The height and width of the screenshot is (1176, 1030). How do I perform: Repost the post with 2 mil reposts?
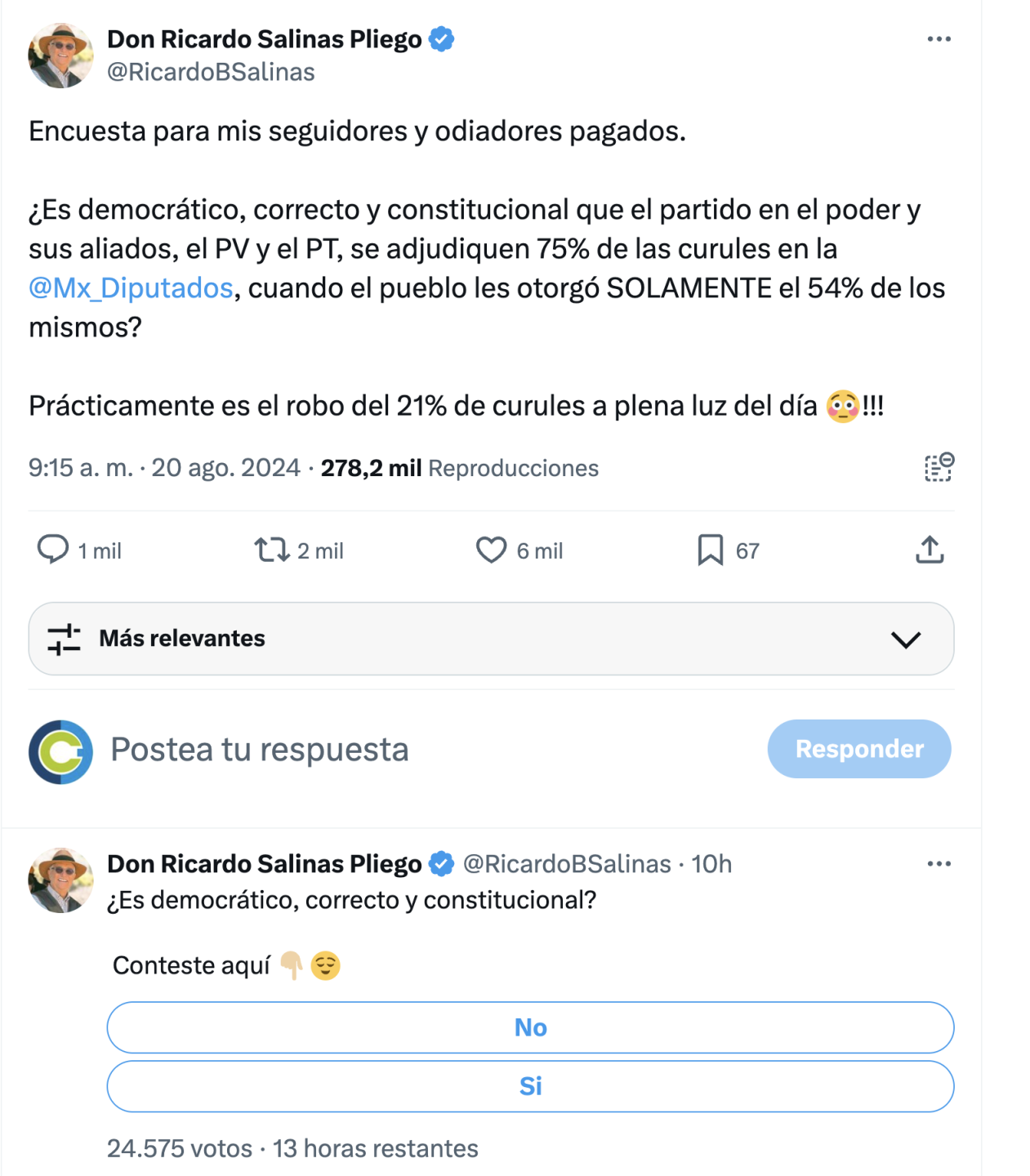pos(272,550)
